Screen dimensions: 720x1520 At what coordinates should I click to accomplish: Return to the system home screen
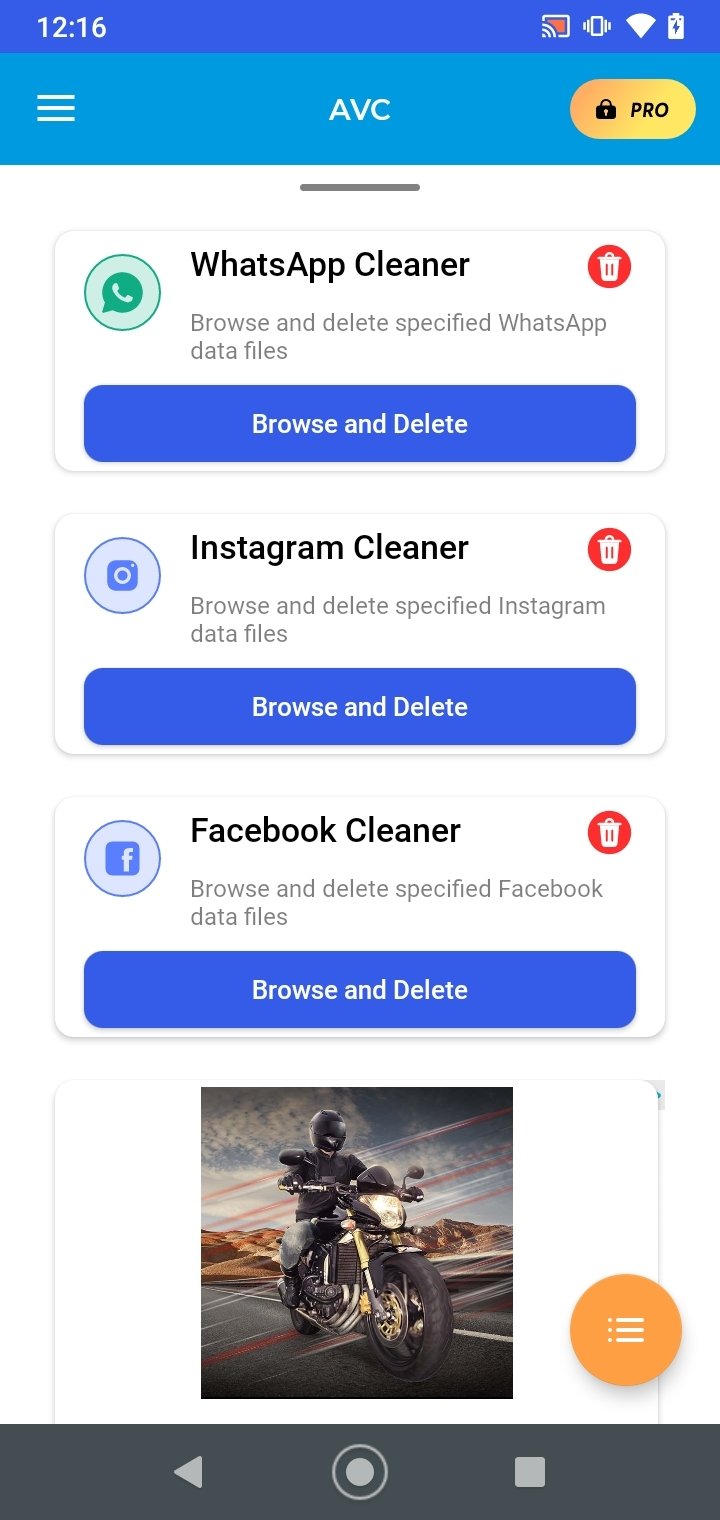point(360,1472)
